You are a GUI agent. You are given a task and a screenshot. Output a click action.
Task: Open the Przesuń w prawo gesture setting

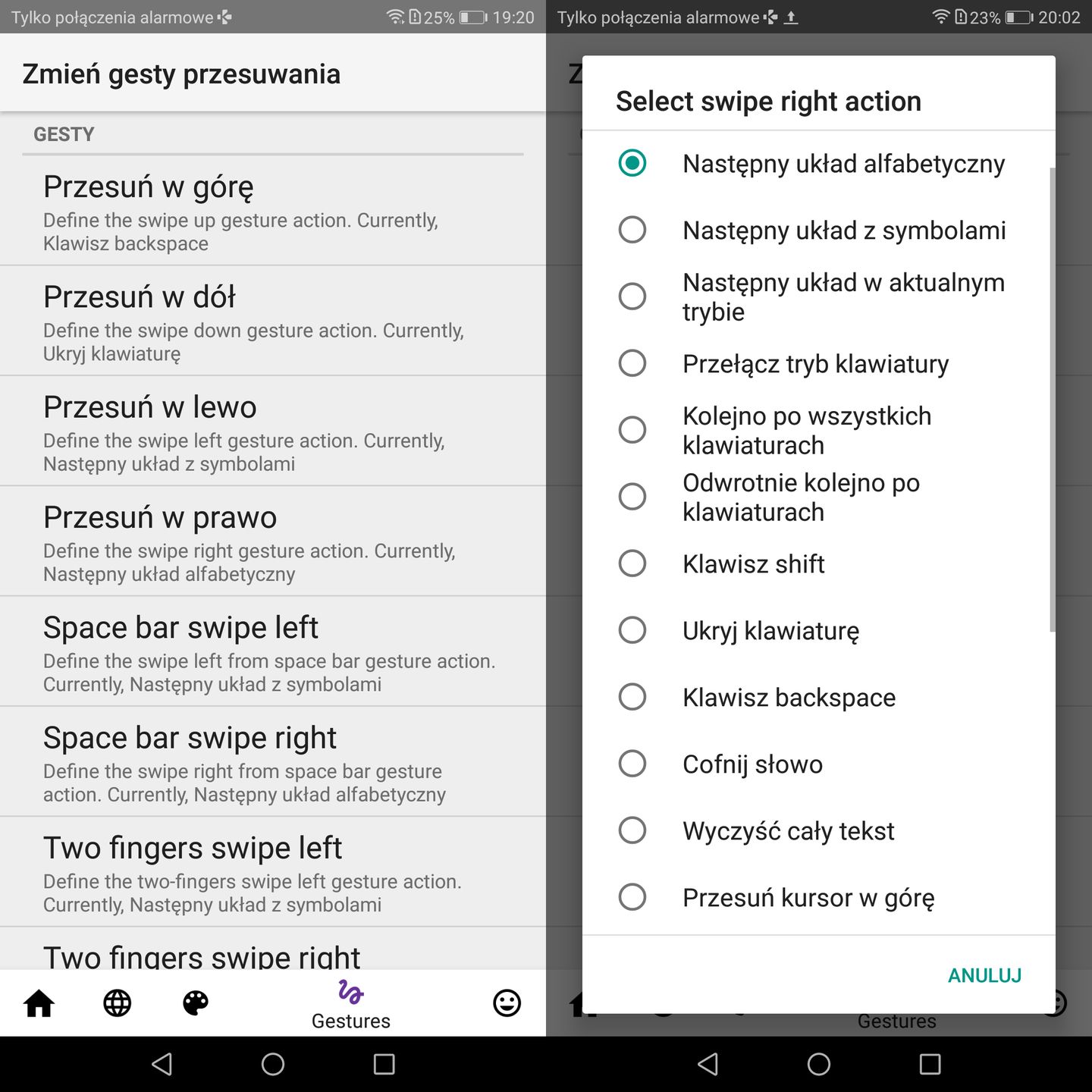[x=273, y=541]
